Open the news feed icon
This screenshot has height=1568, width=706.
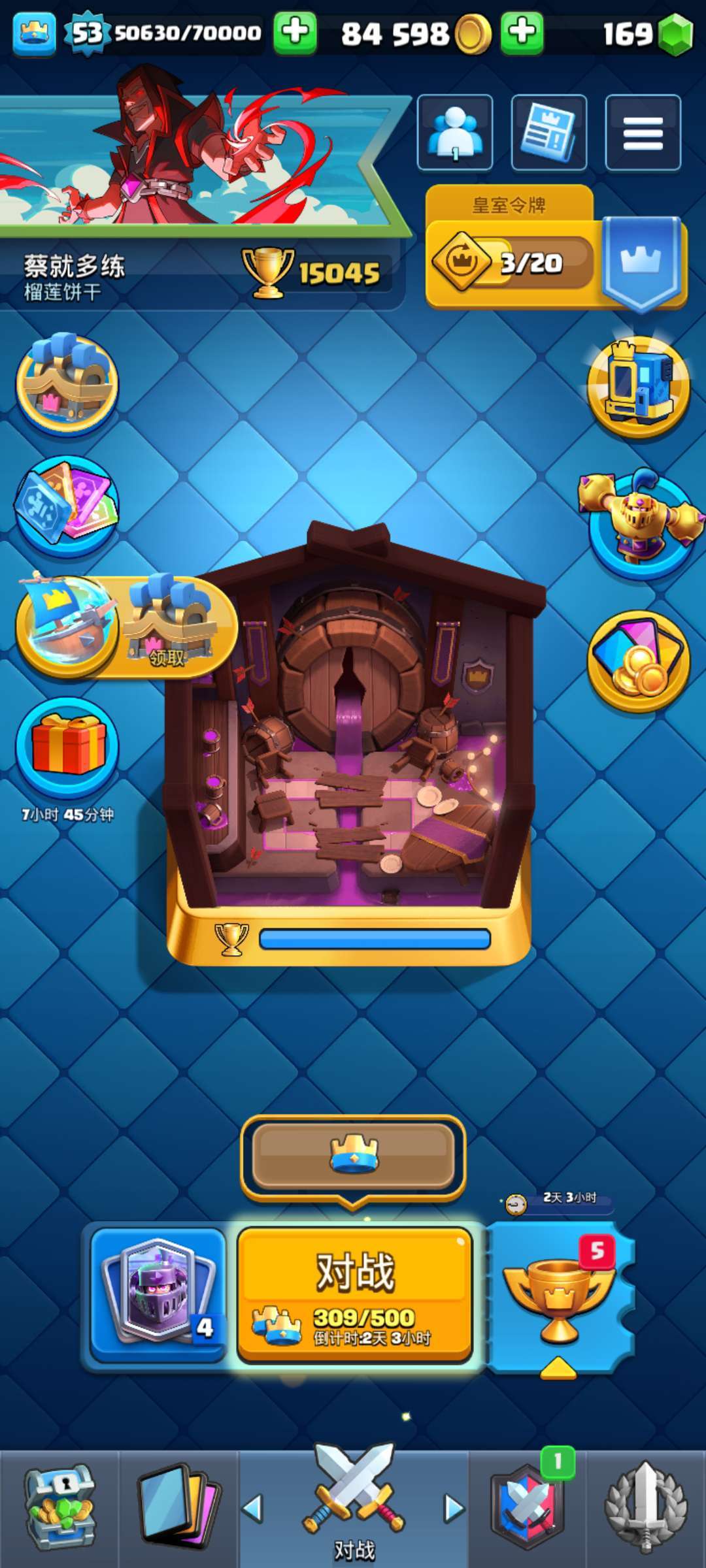(x=549, y=133)
